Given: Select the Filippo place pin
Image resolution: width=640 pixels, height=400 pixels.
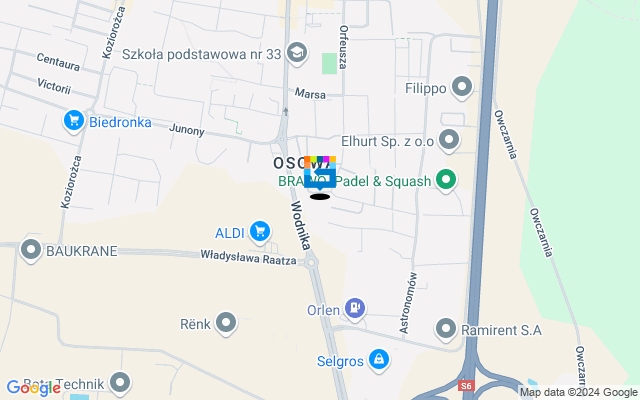Looking at the screenshot, I should (461, 88).
